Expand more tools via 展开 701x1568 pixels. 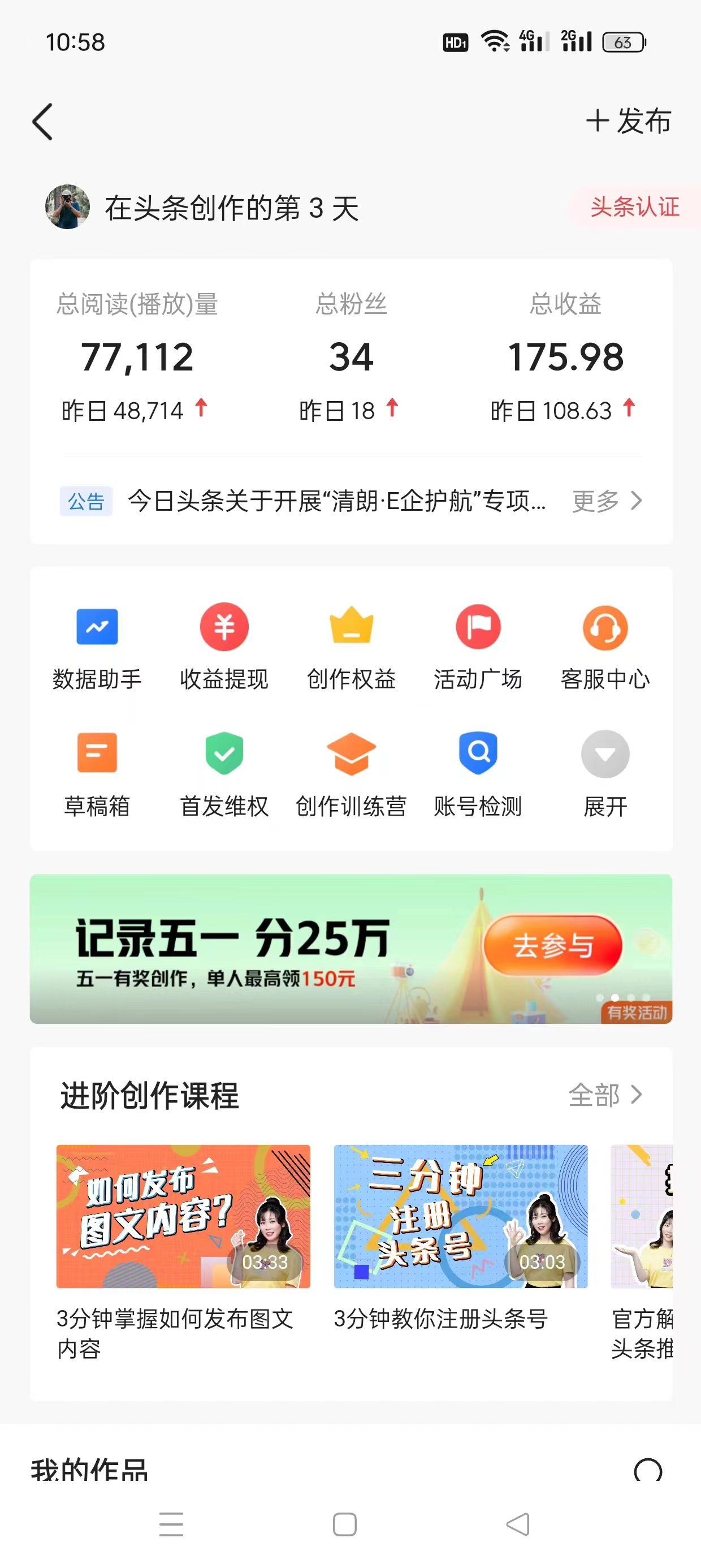coord(605,774)
